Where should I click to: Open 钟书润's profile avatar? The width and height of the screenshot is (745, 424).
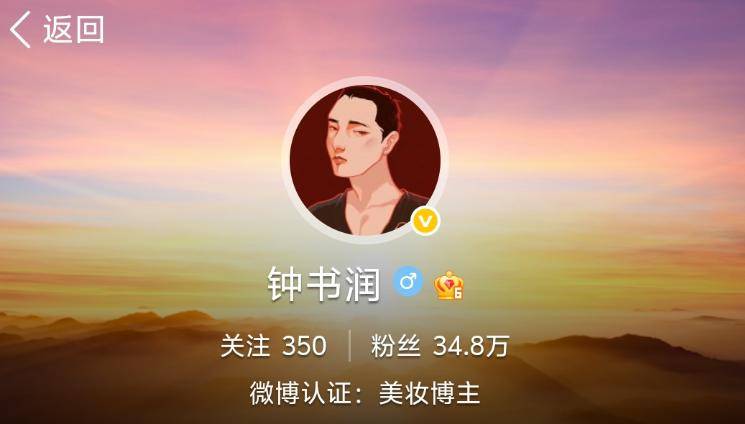tap(365, 160)
